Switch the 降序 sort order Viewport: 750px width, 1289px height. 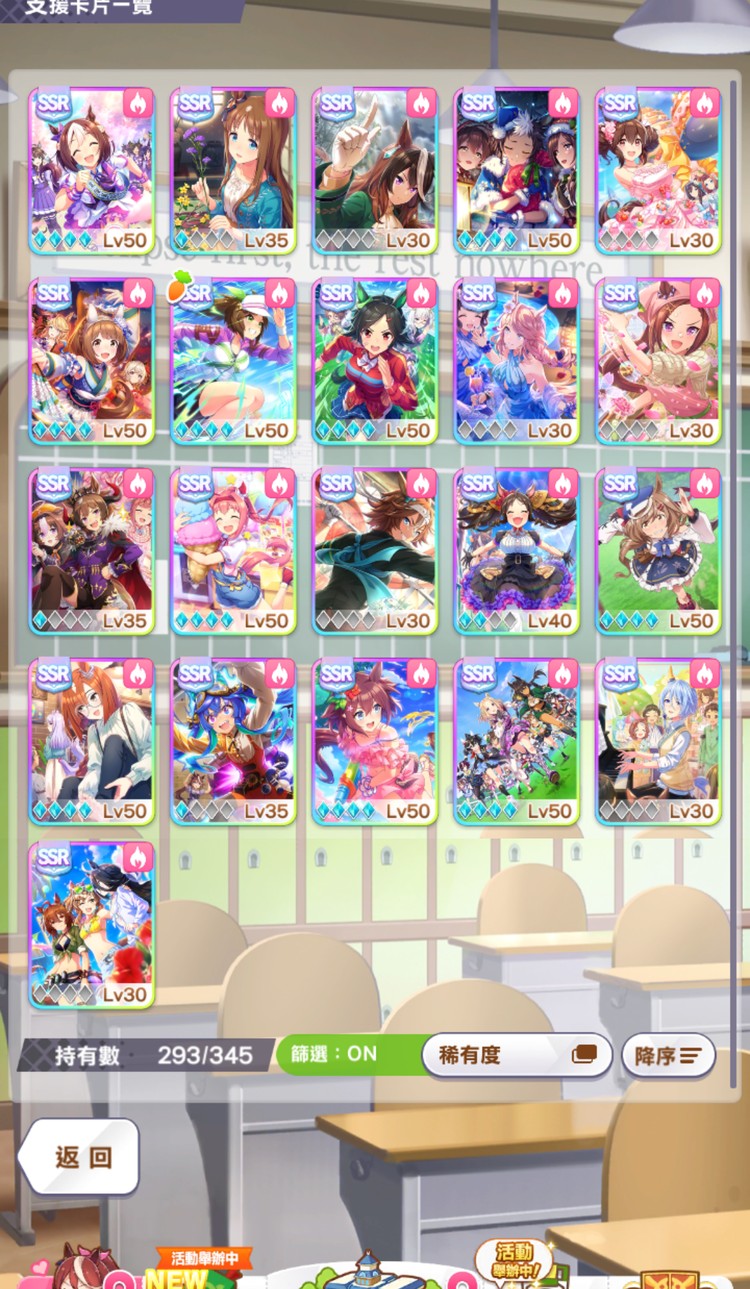(x=668, y=1055)
